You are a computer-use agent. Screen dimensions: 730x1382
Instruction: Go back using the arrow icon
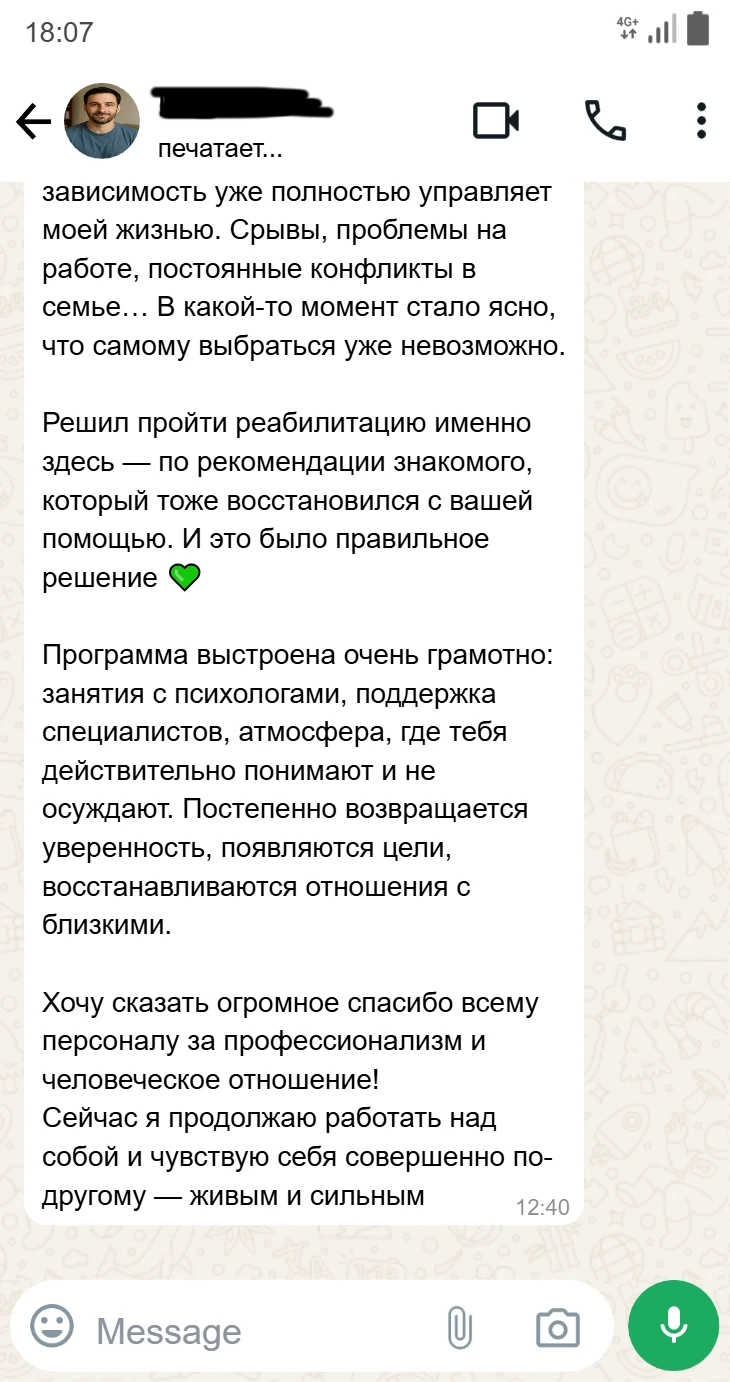pyautogui.click(x=34, y=122)
